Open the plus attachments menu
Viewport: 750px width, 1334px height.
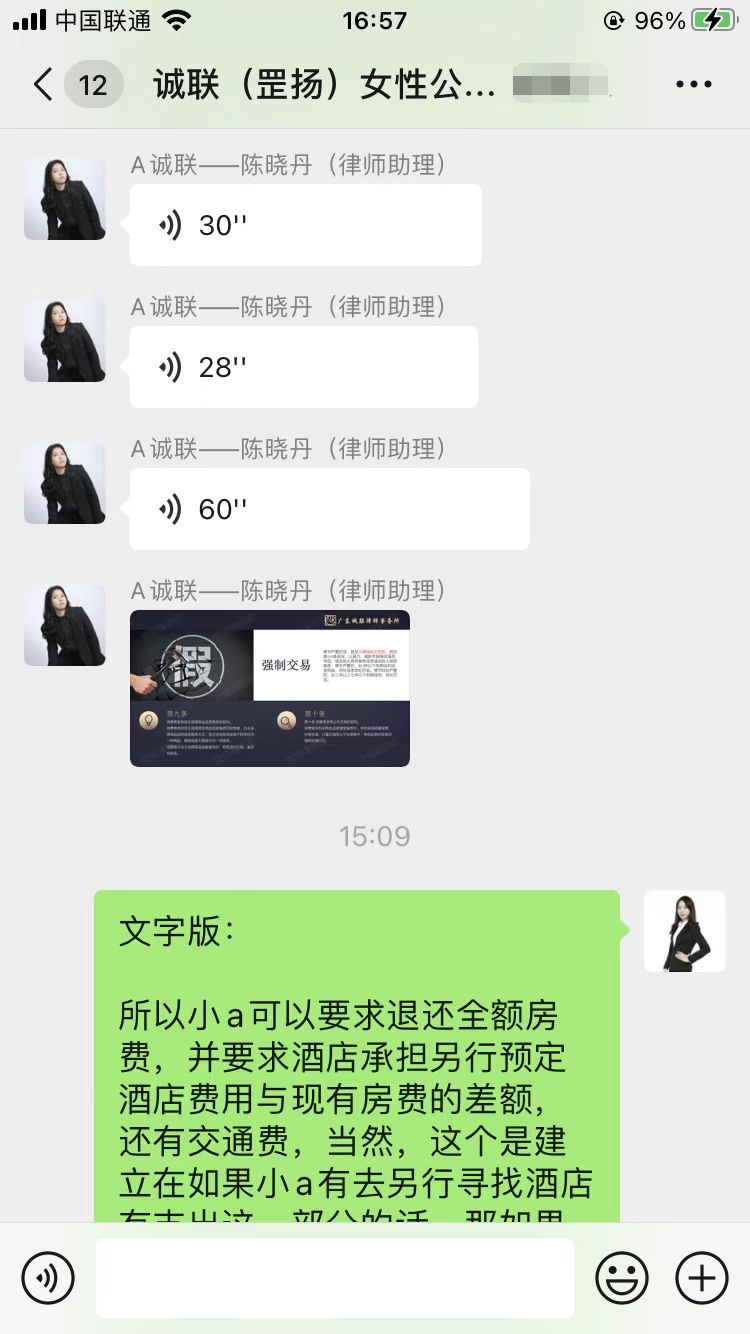702,1278
